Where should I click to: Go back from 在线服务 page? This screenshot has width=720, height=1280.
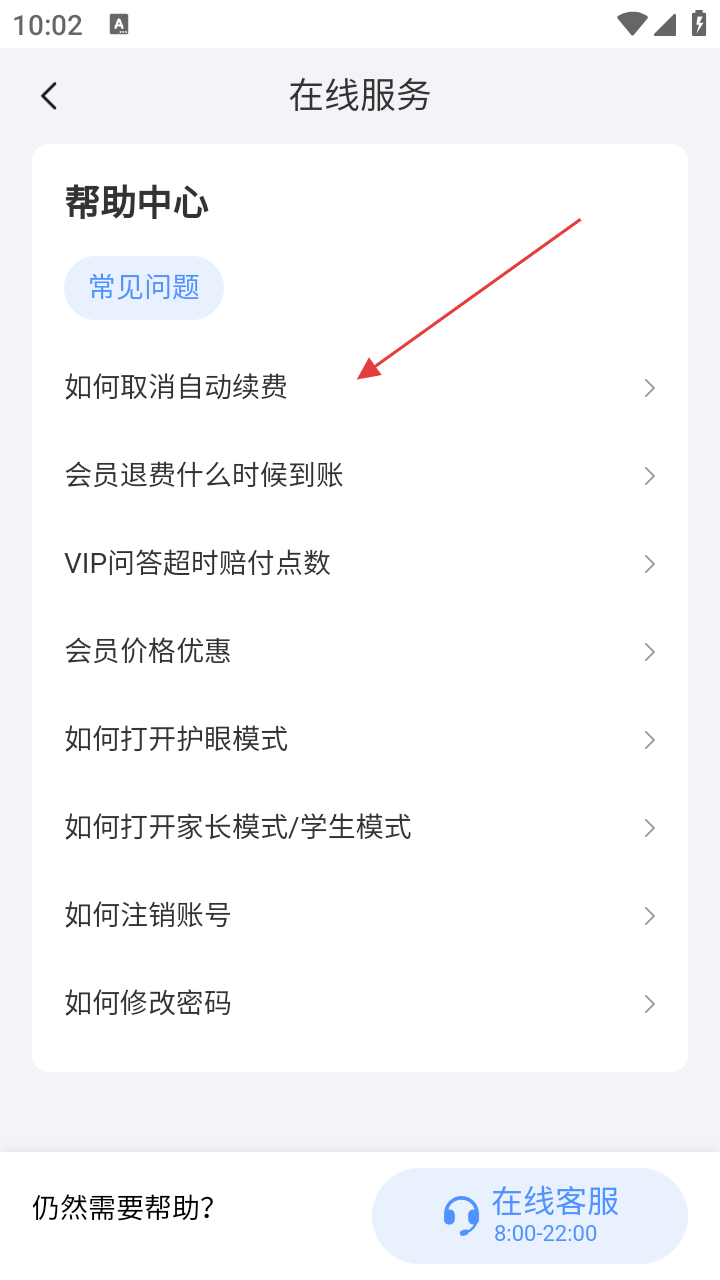(49, 96)
